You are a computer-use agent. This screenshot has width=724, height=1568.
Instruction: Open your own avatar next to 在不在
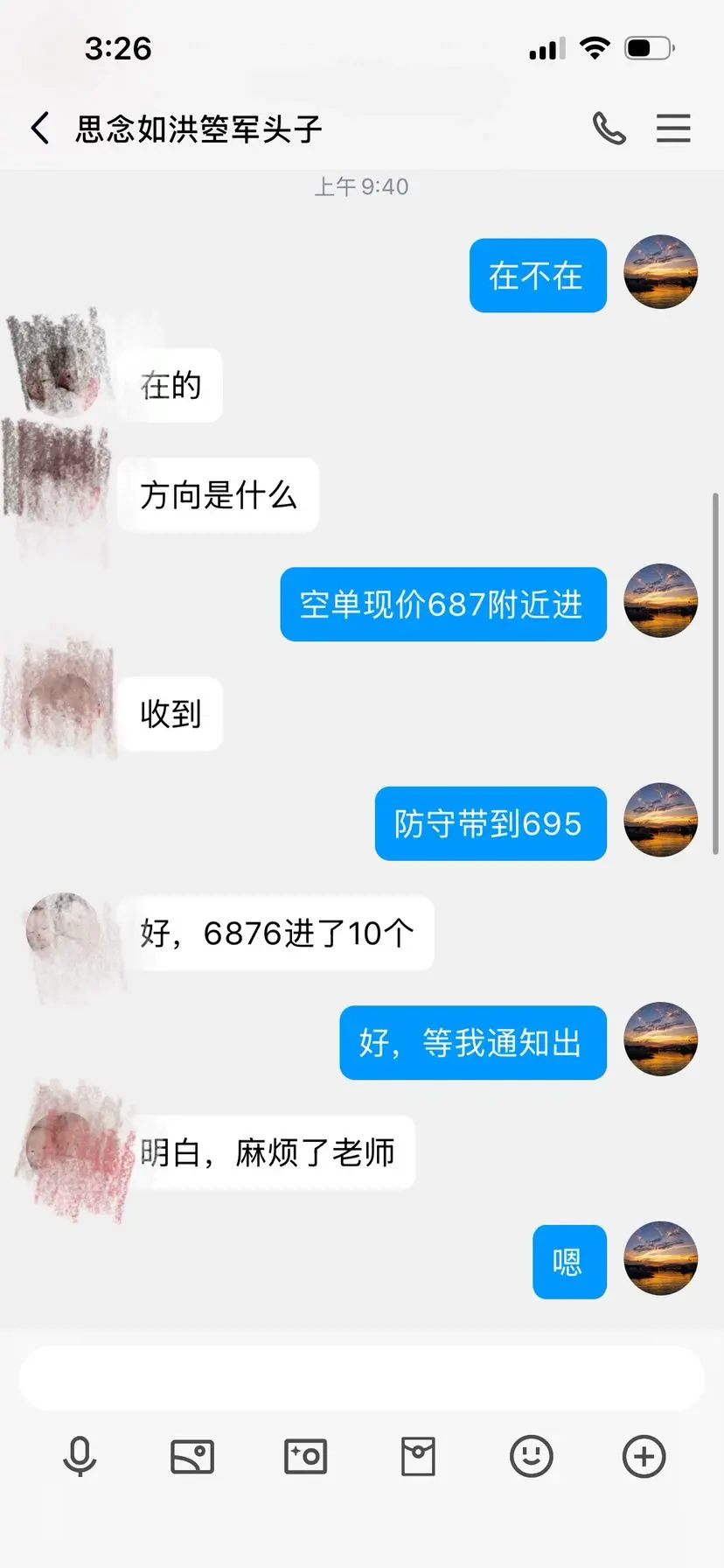(x=661, y=273)
